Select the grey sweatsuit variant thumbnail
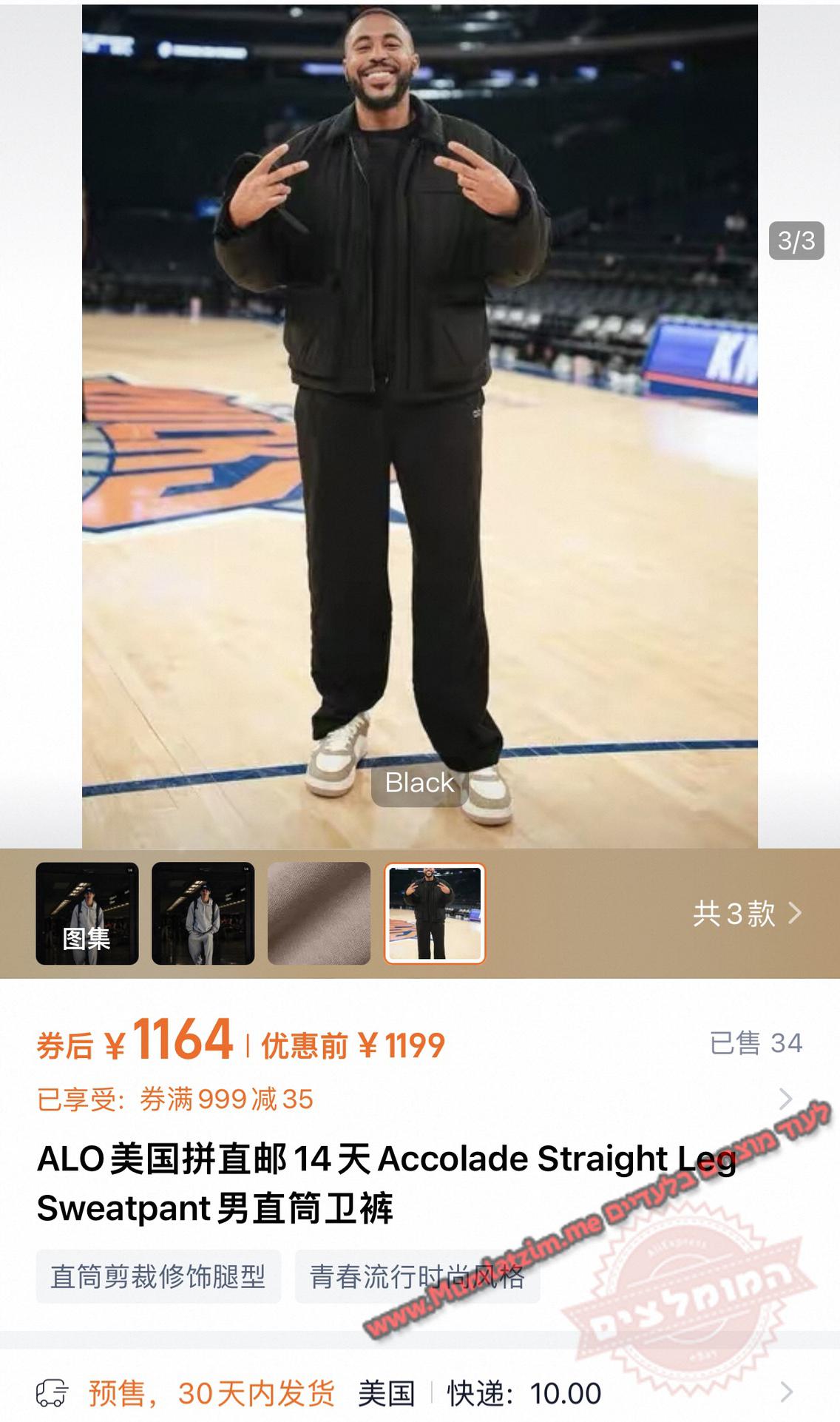Image resolution: width=840 pixels, height=1422 pixels. coord(203,913)
